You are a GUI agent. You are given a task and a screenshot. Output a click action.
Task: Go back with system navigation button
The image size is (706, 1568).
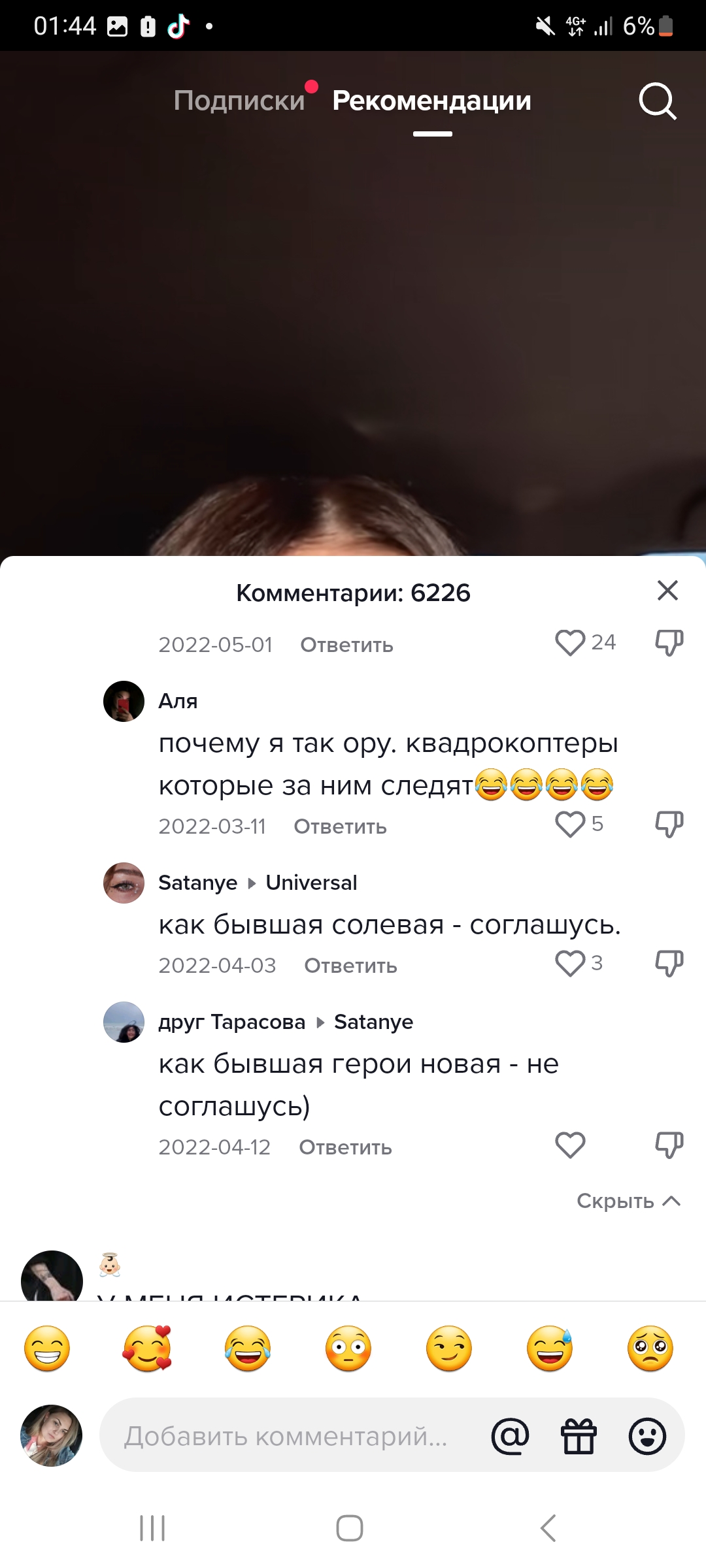pyautogui.click(x=548, y=1528)
